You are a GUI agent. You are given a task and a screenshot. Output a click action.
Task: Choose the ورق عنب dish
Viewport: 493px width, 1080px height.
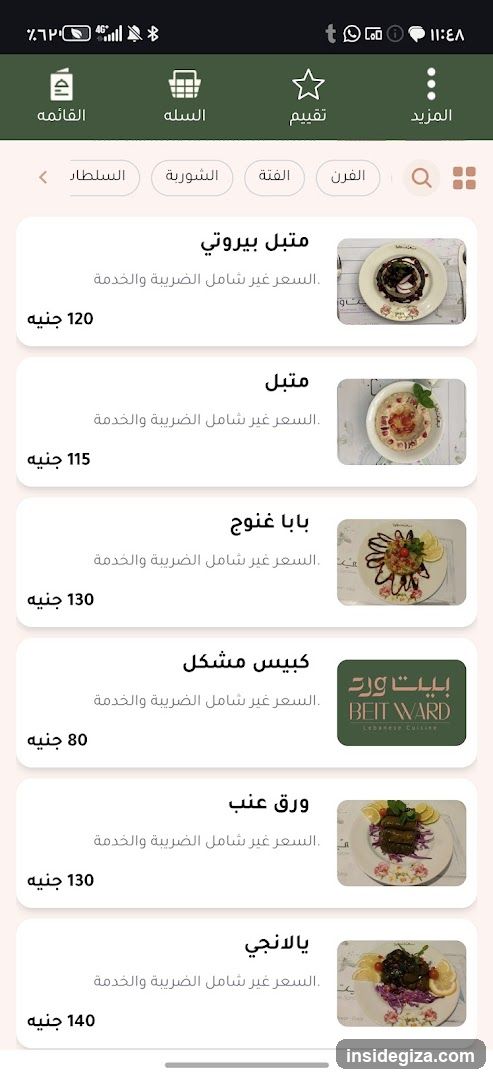(x=246, y=843)
